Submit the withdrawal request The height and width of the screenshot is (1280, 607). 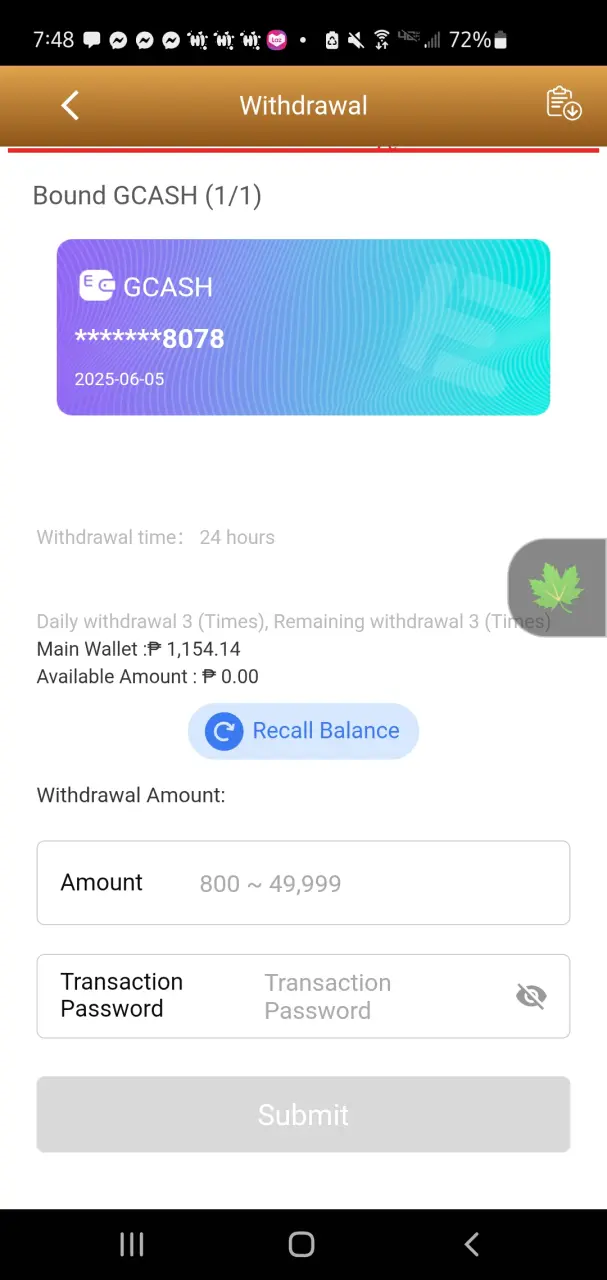303,1115
